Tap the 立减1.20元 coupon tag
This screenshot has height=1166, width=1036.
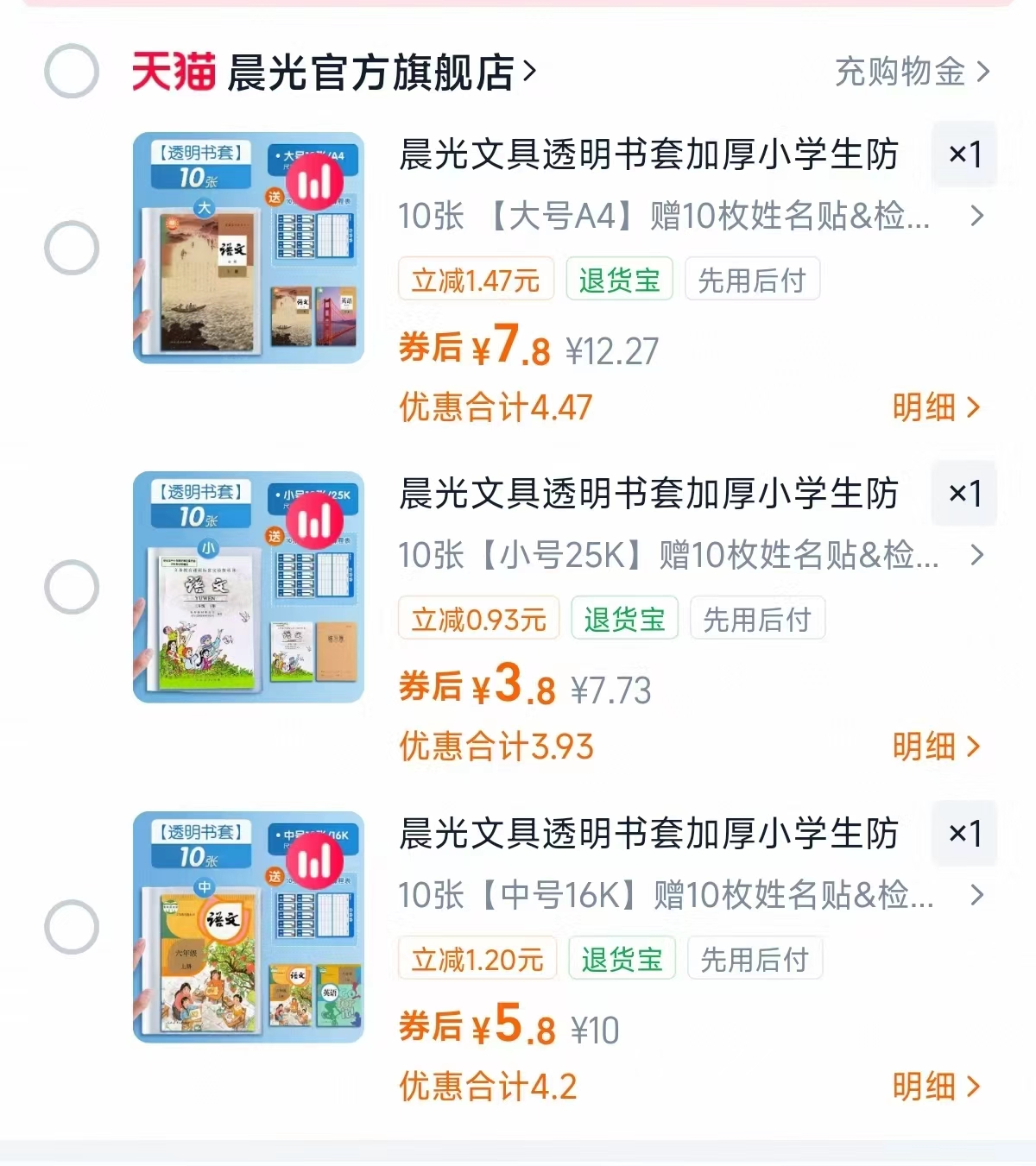477,958
